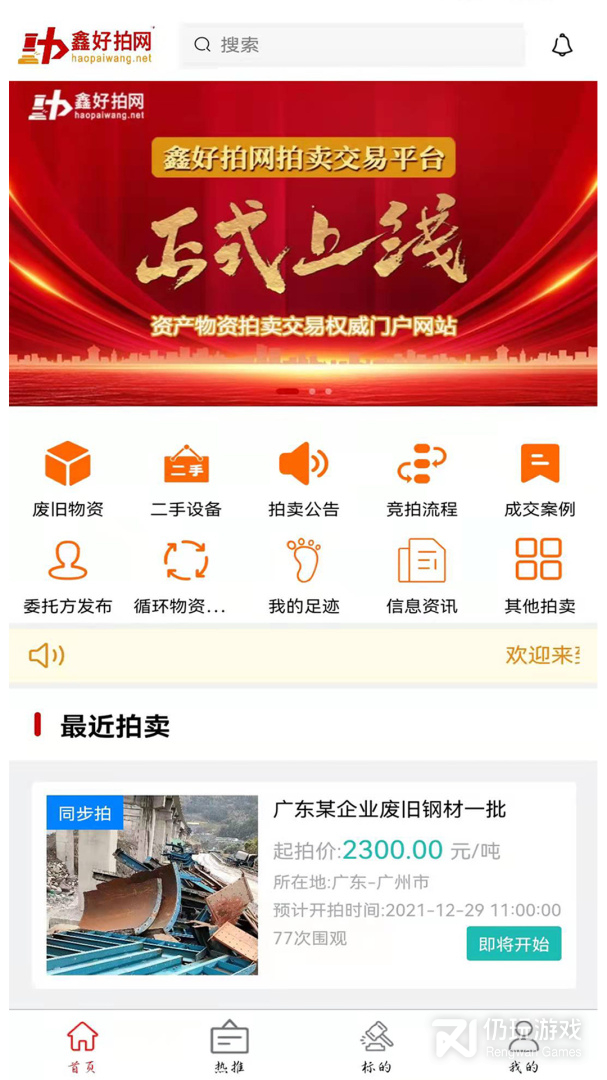Open 委托方发布 section

pos(68,577)
